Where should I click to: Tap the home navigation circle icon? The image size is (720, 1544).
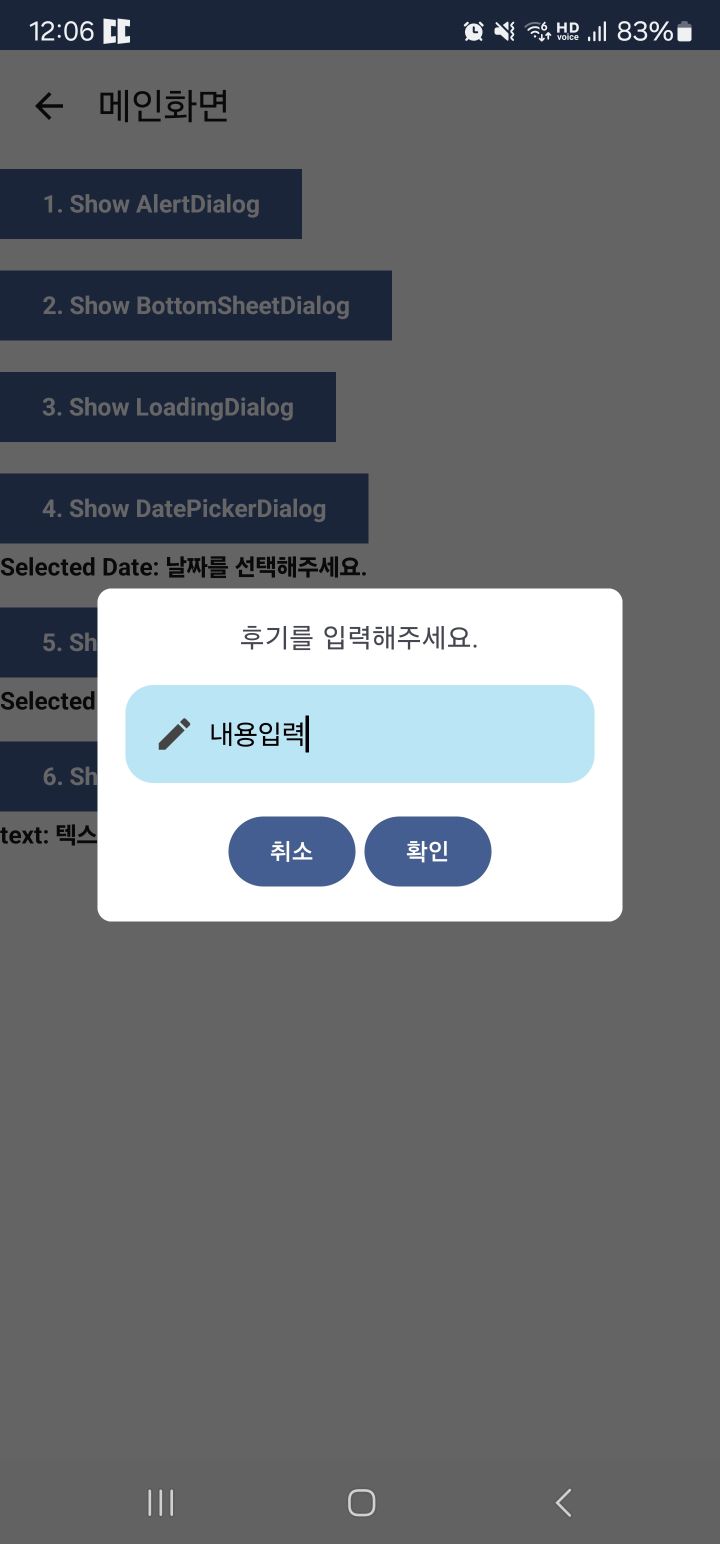pos(362,1501)
